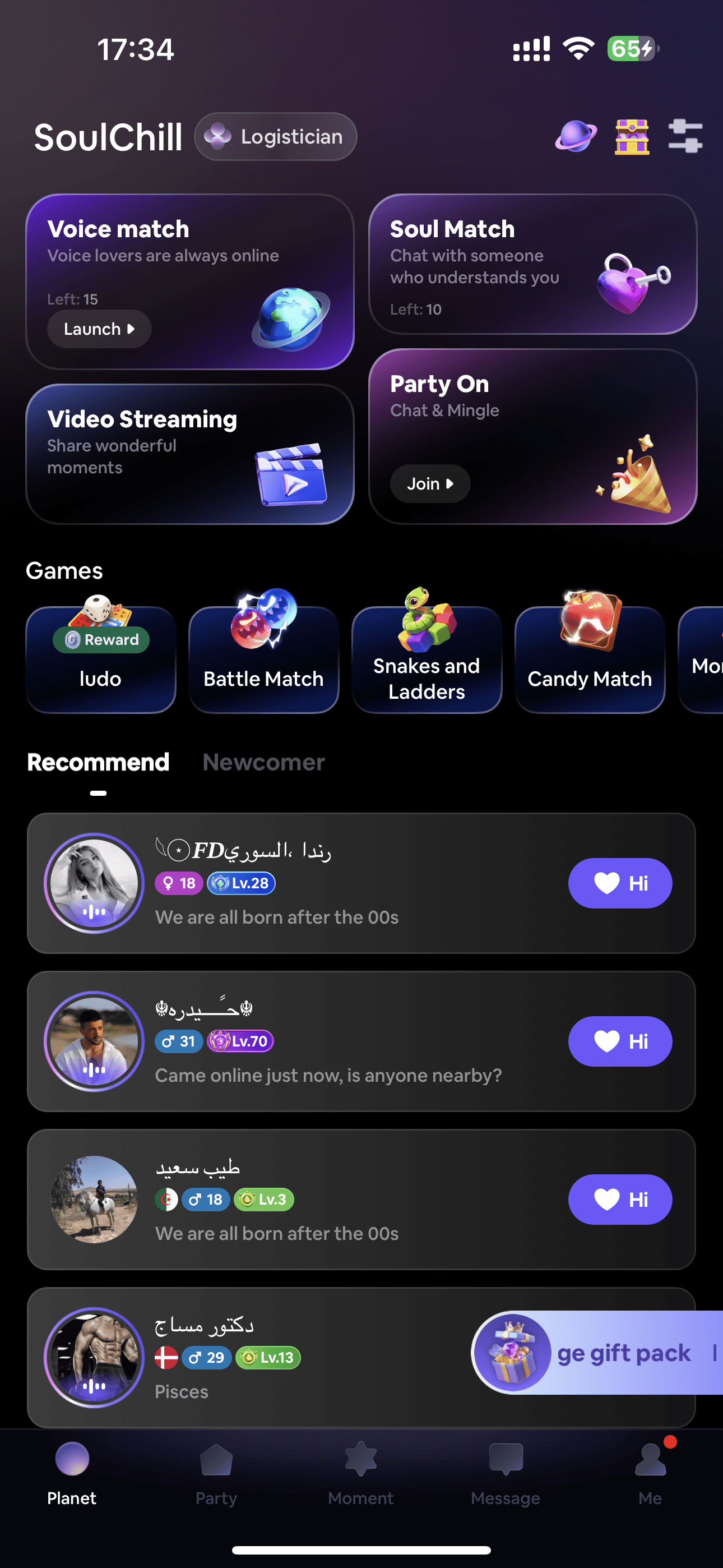Open the floating gift pack banner
Viewport: 723px width, 1568px height.
pyautogui.click(x=596, y=1353)
